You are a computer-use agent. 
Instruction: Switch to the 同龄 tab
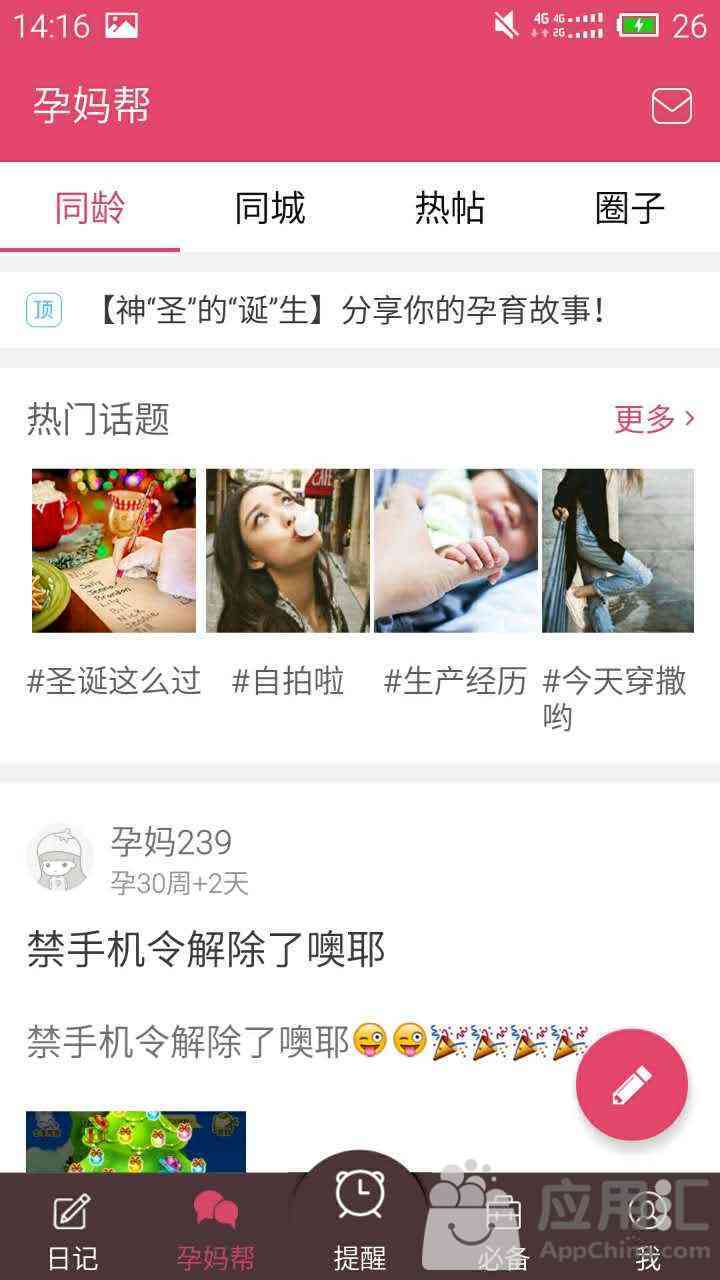90,208
